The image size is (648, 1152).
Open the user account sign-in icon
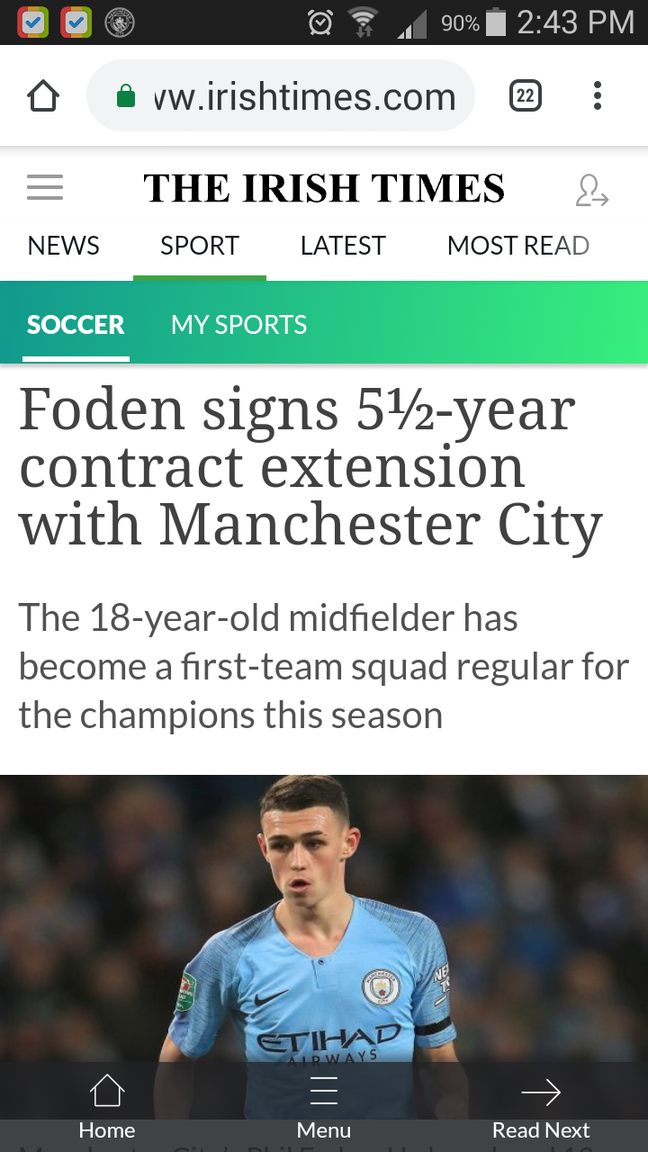click(x=591, y=190)
